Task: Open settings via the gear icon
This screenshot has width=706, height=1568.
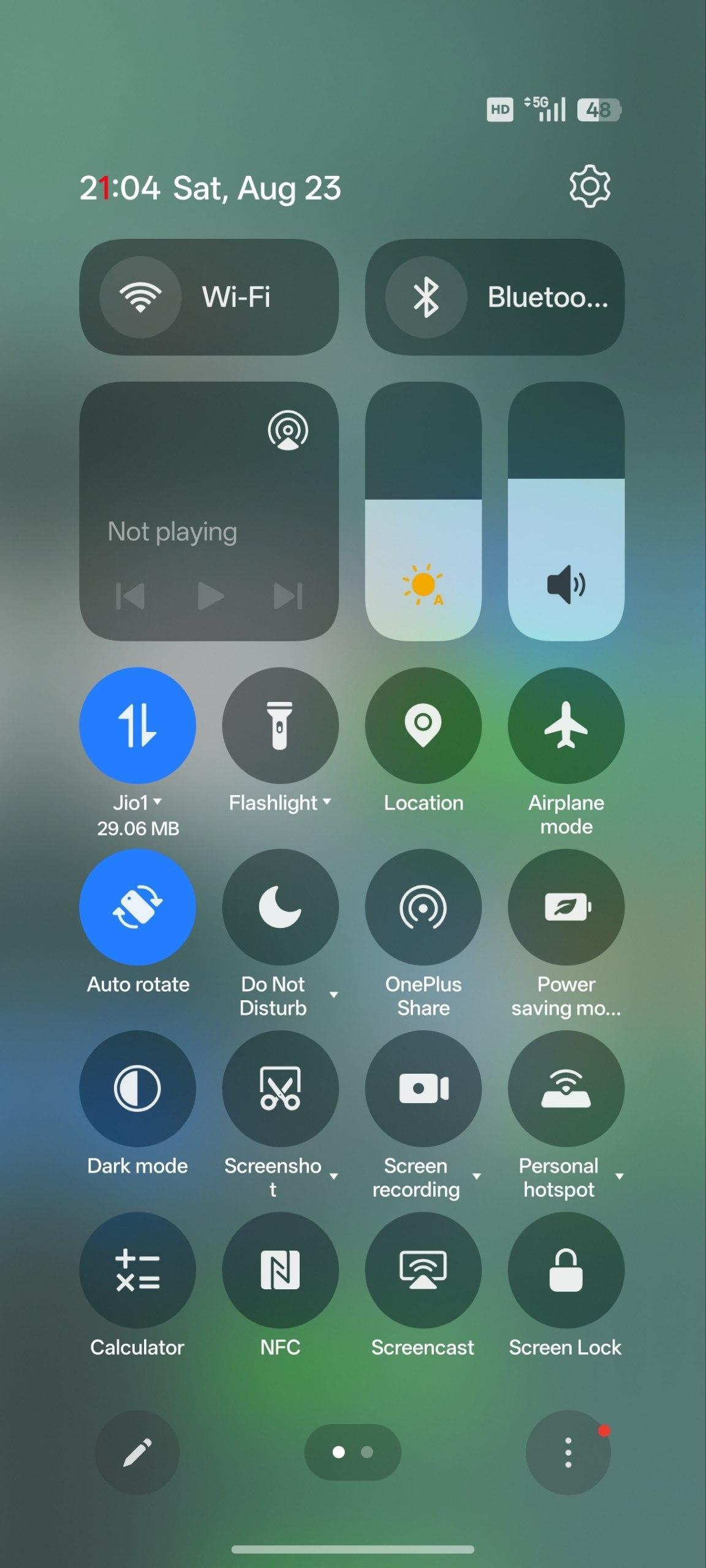Action: point(590,186)
